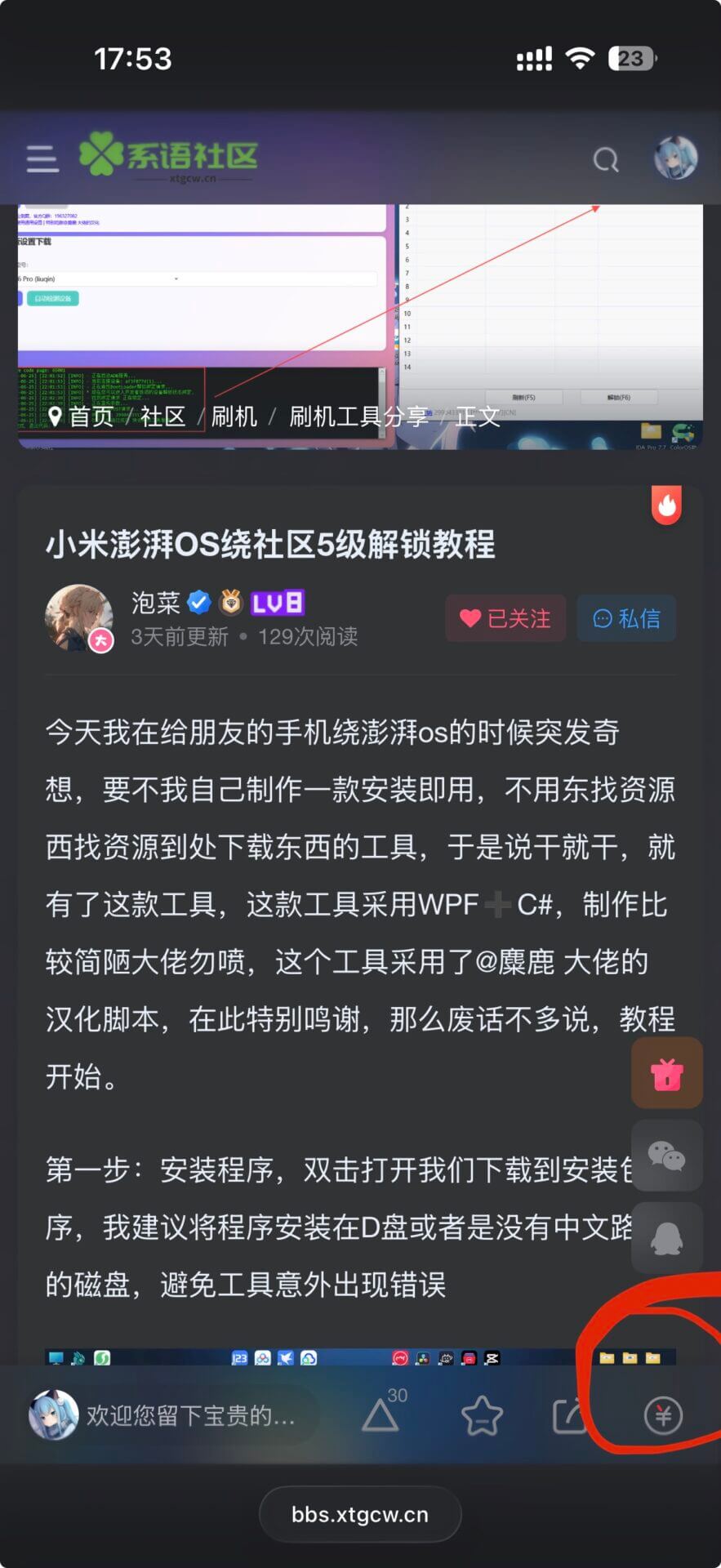
Task: Send a 私信 to the author
Action: pos(626,618)
